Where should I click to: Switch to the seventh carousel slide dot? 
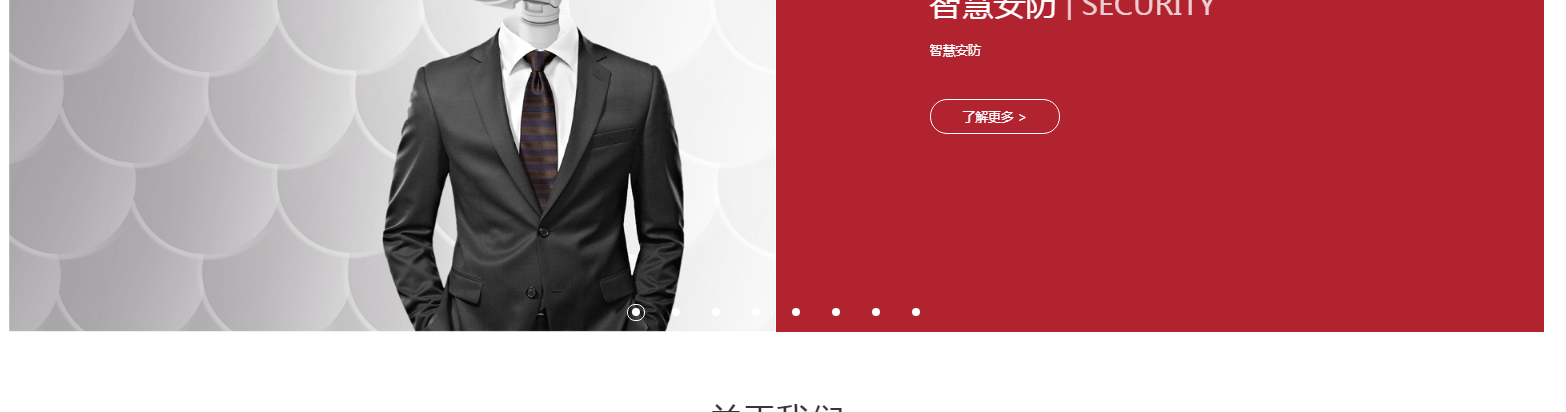(876, 312)
